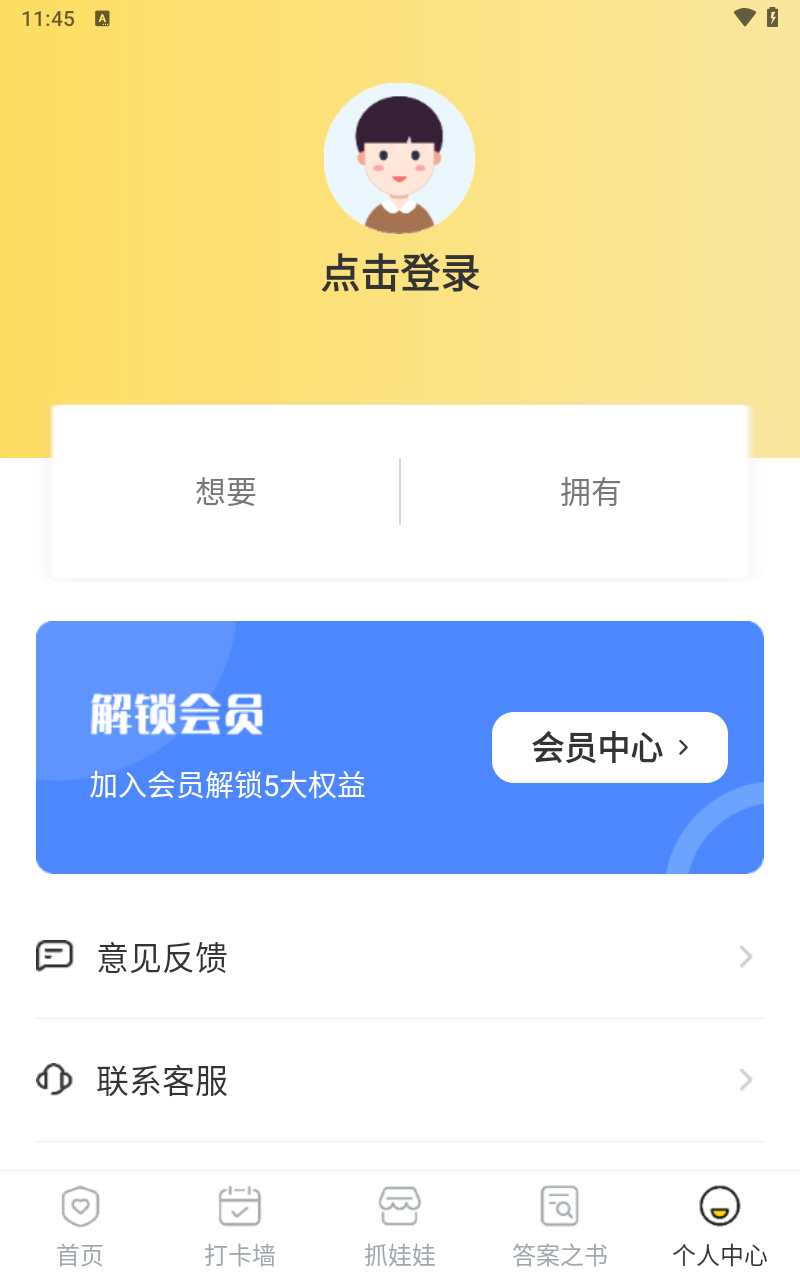This screenshot has width=800, height=1280.
Task: Switch to the 首页 tab
Action: coord(80,1225)
